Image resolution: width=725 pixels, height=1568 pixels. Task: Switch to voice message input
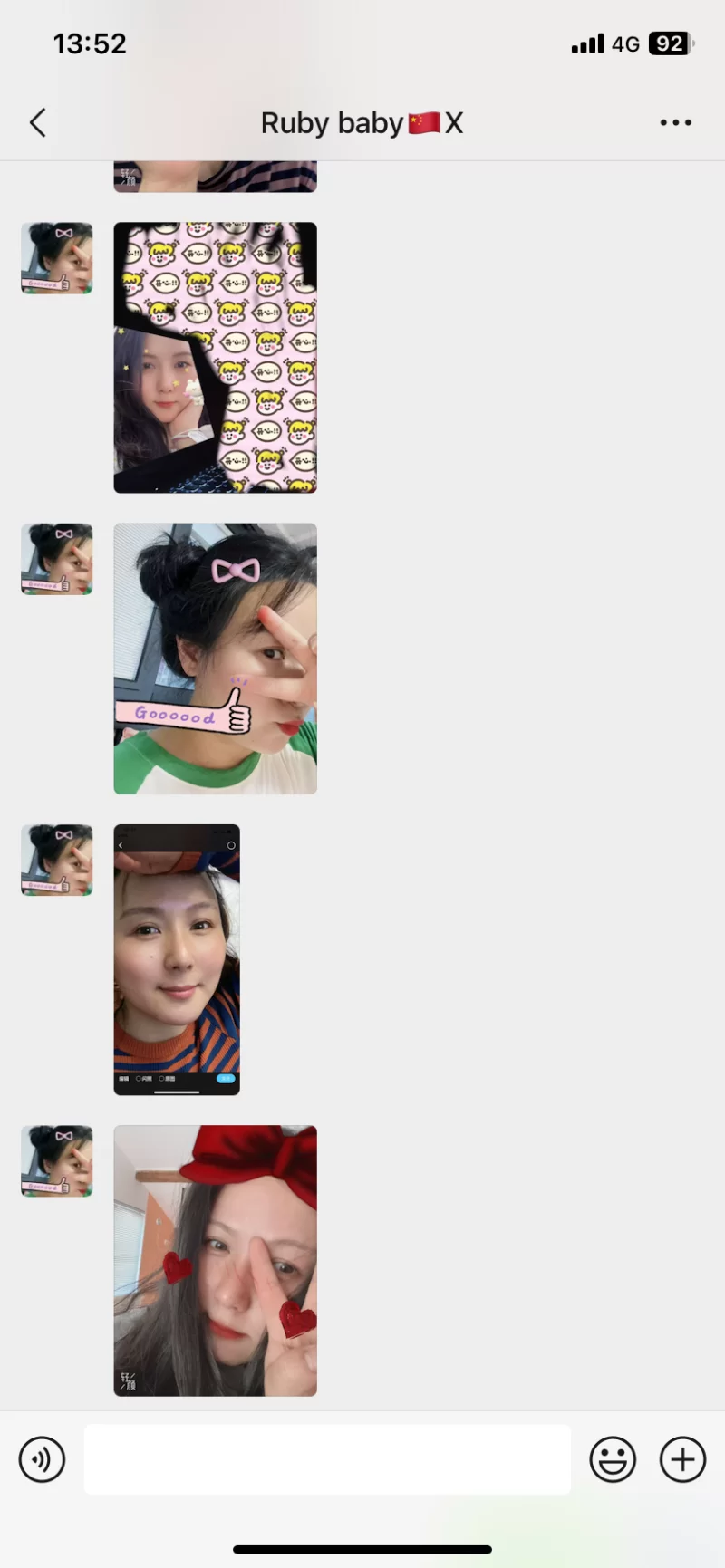tap(42, 1459)
